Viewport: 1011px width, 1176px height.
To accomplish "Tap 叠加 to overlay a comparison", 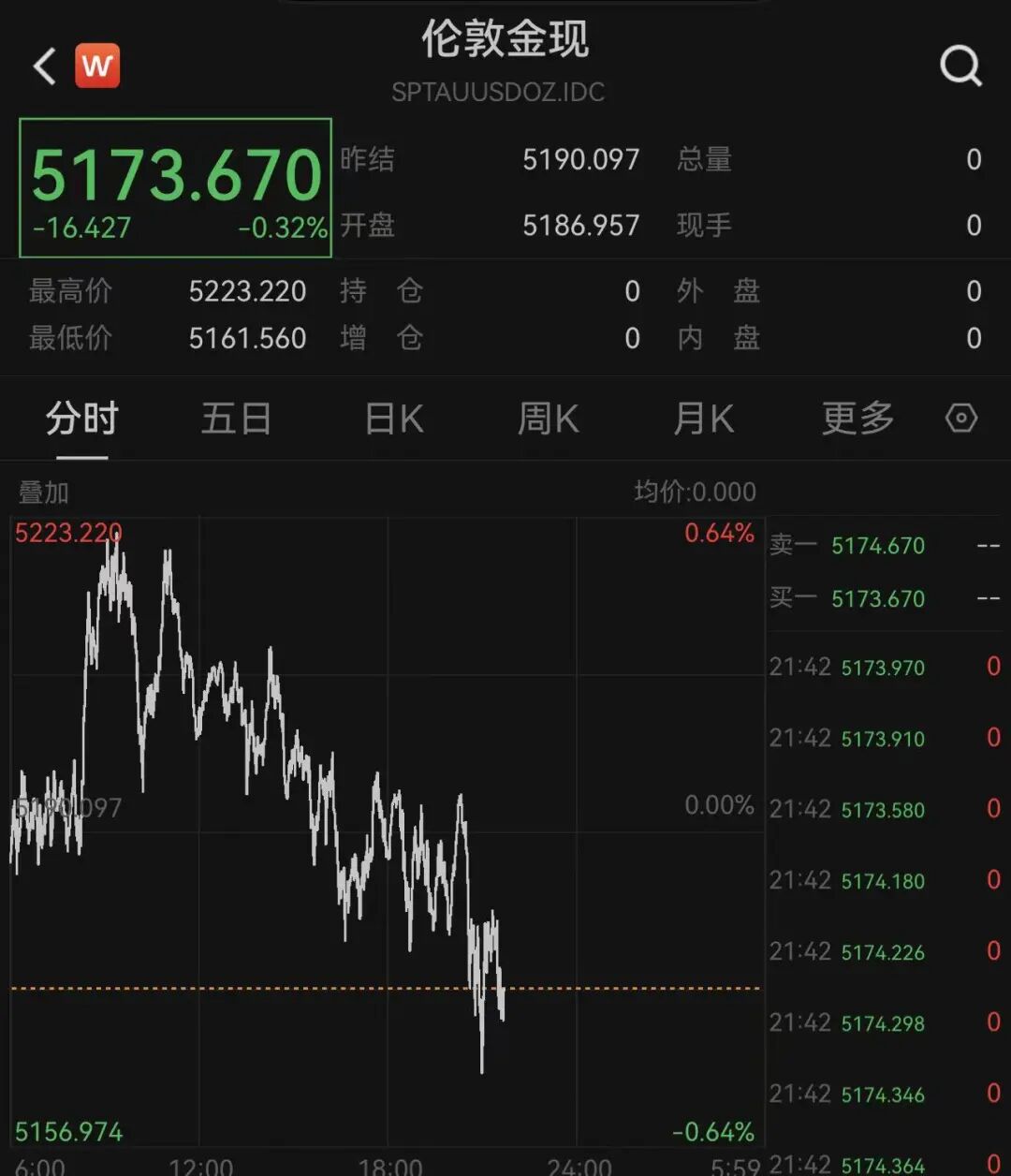I will point(44,492).
